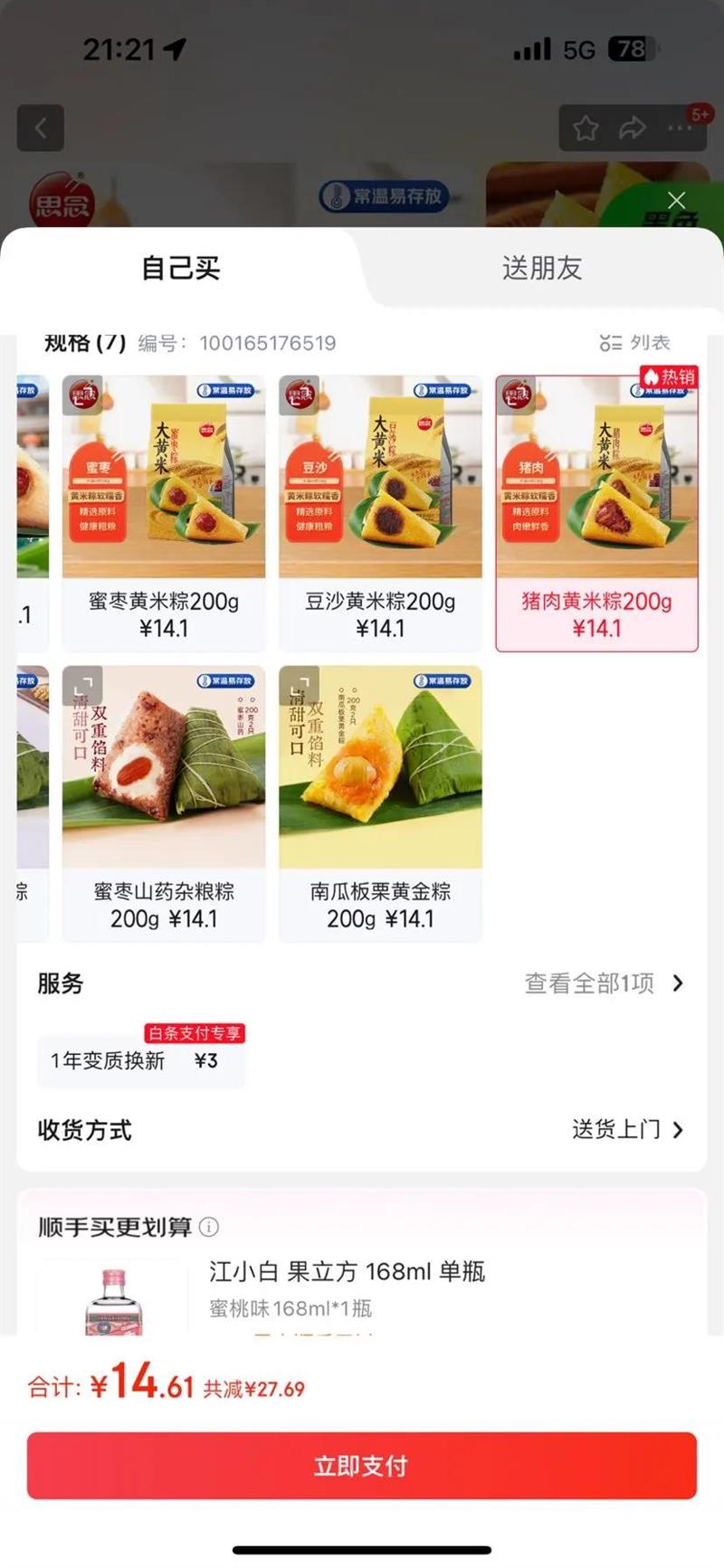Close the purchase options sheet
The height and width of the screenshot is (1568, 724).
pos(676,200)
